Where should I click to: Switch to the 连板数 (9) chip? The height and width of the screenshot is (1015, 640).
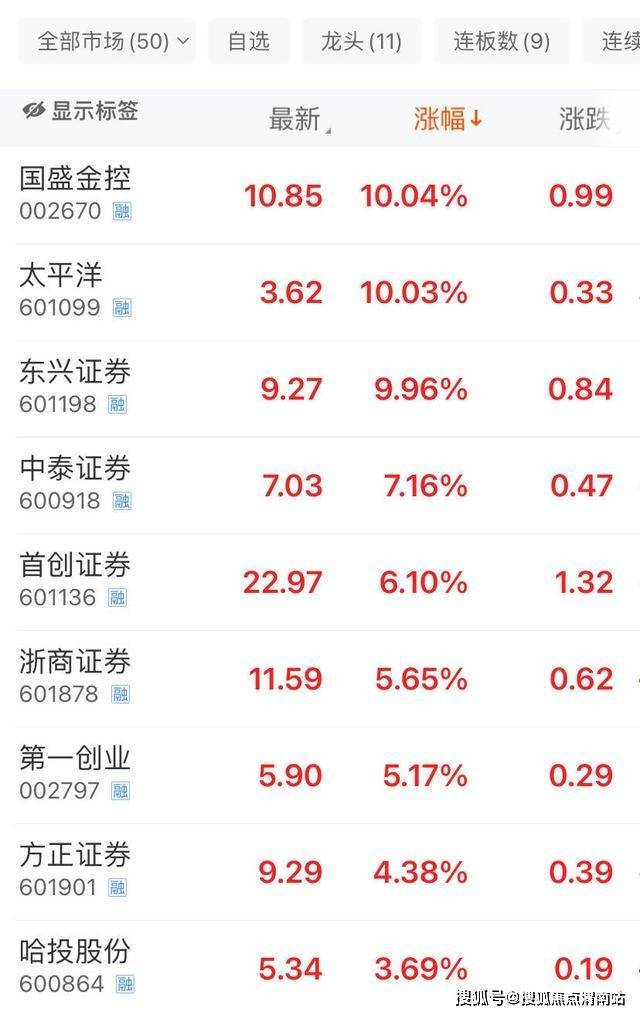(x=501, y=42)
